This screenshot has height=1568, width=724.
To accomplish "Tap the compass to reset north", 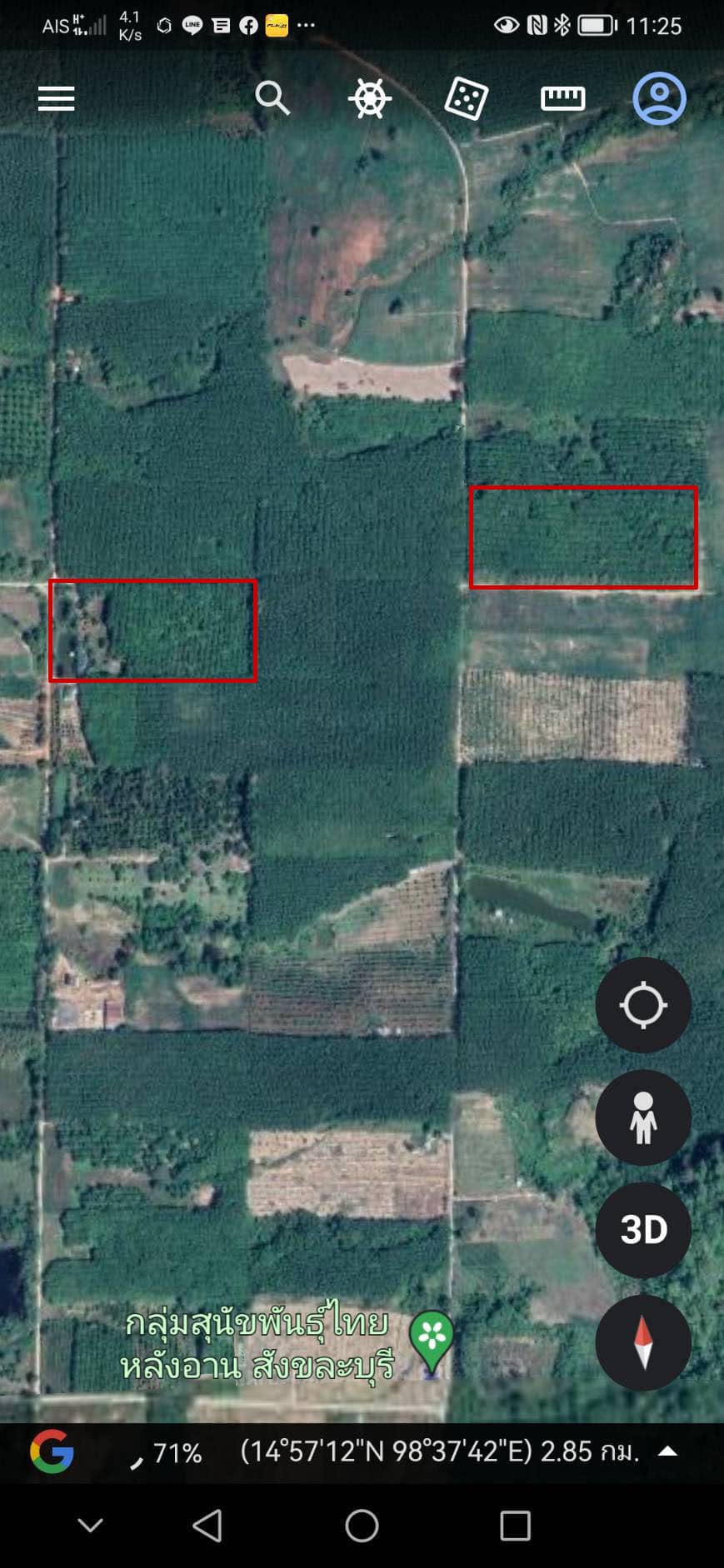I will point(643,1342).
